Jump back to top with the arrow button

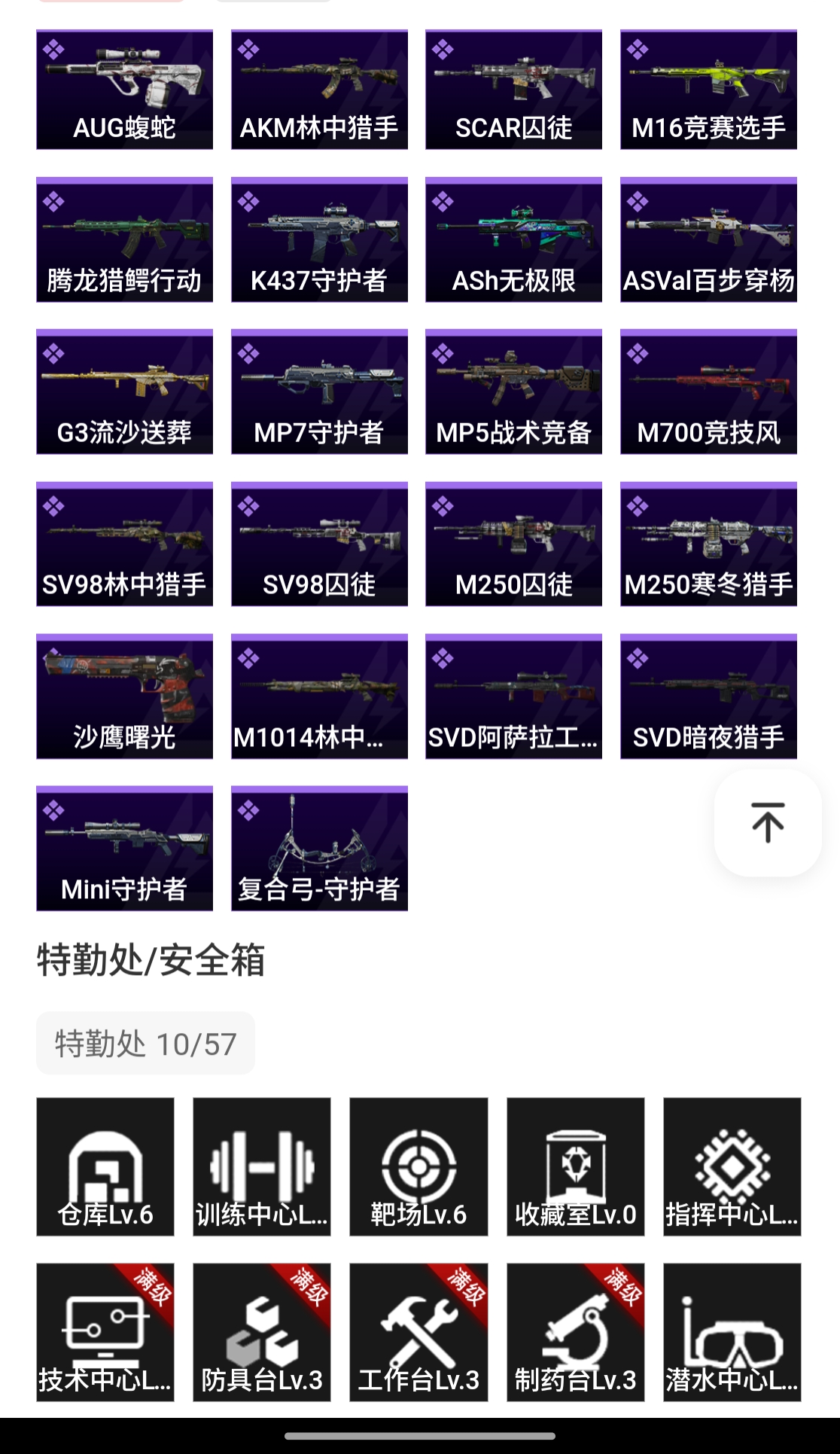coord(767,822)
